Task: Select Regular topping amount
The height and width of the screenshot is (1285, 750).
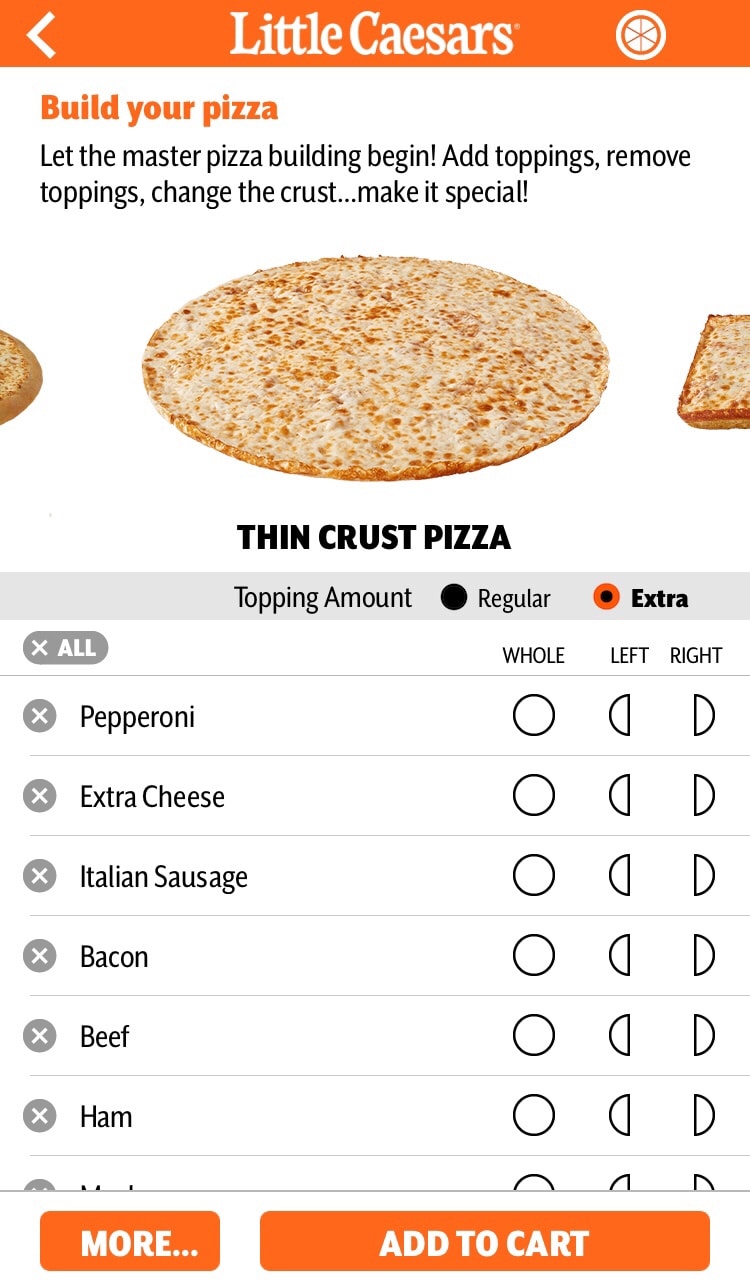Action: 495,598
